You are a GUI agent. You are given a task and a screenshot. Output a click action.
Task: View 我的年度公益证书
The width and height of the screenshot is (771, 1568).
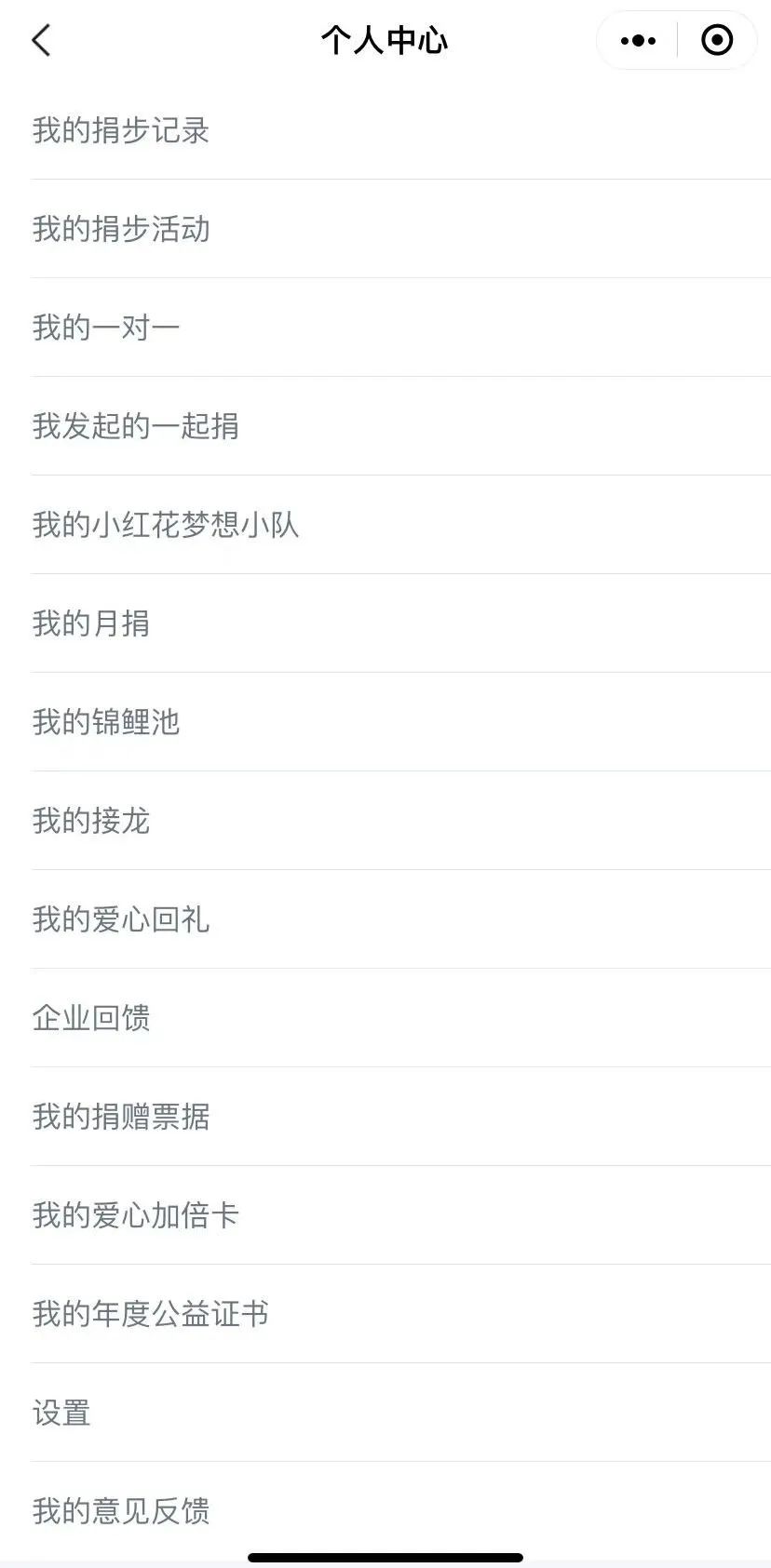pos(151,1314)
